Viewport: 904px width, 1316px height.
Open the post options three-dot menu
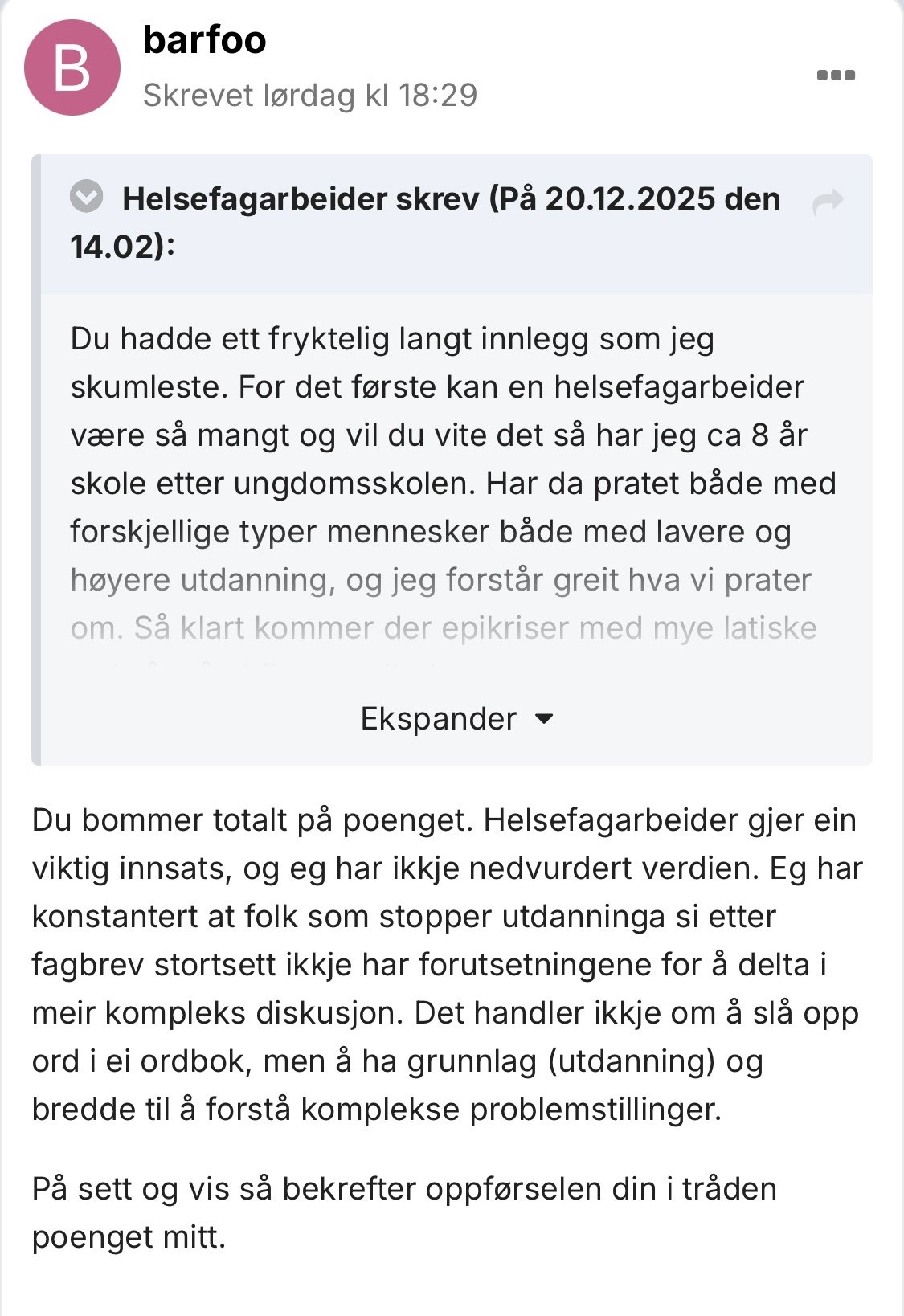pos(836,76)
